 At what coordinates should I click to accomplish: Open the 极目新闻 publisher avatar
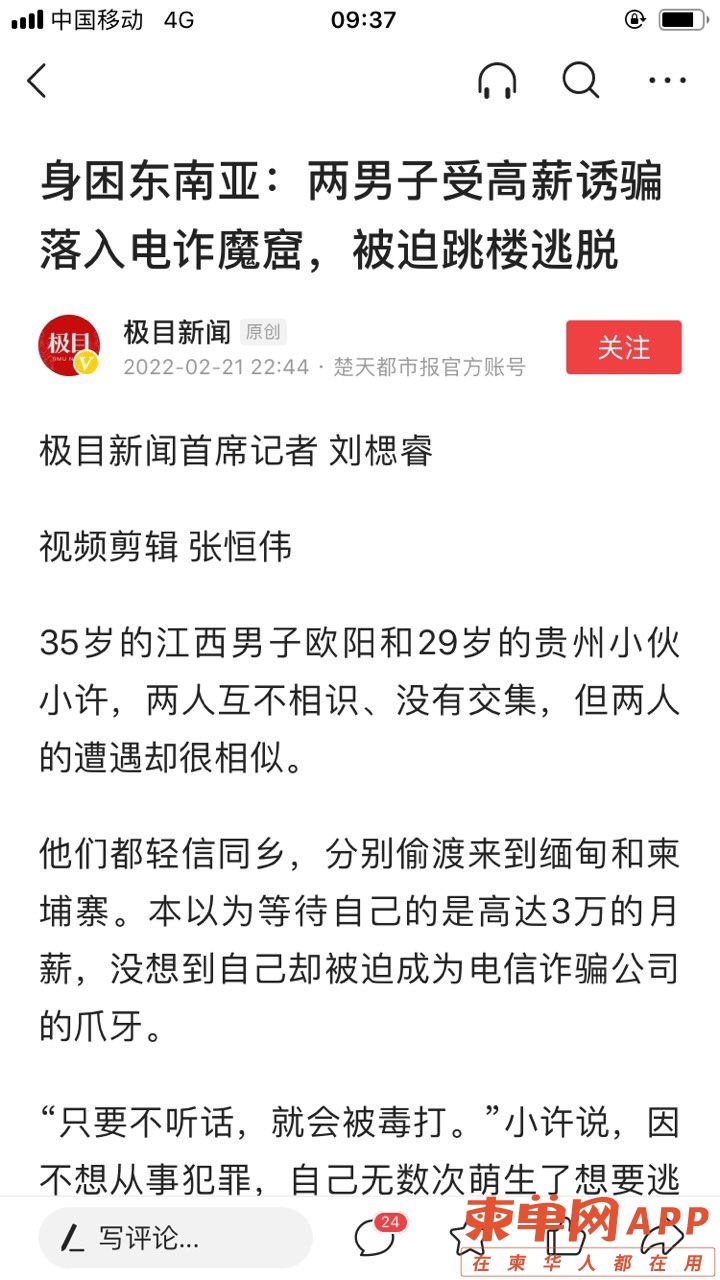click(x=69, y=346)
